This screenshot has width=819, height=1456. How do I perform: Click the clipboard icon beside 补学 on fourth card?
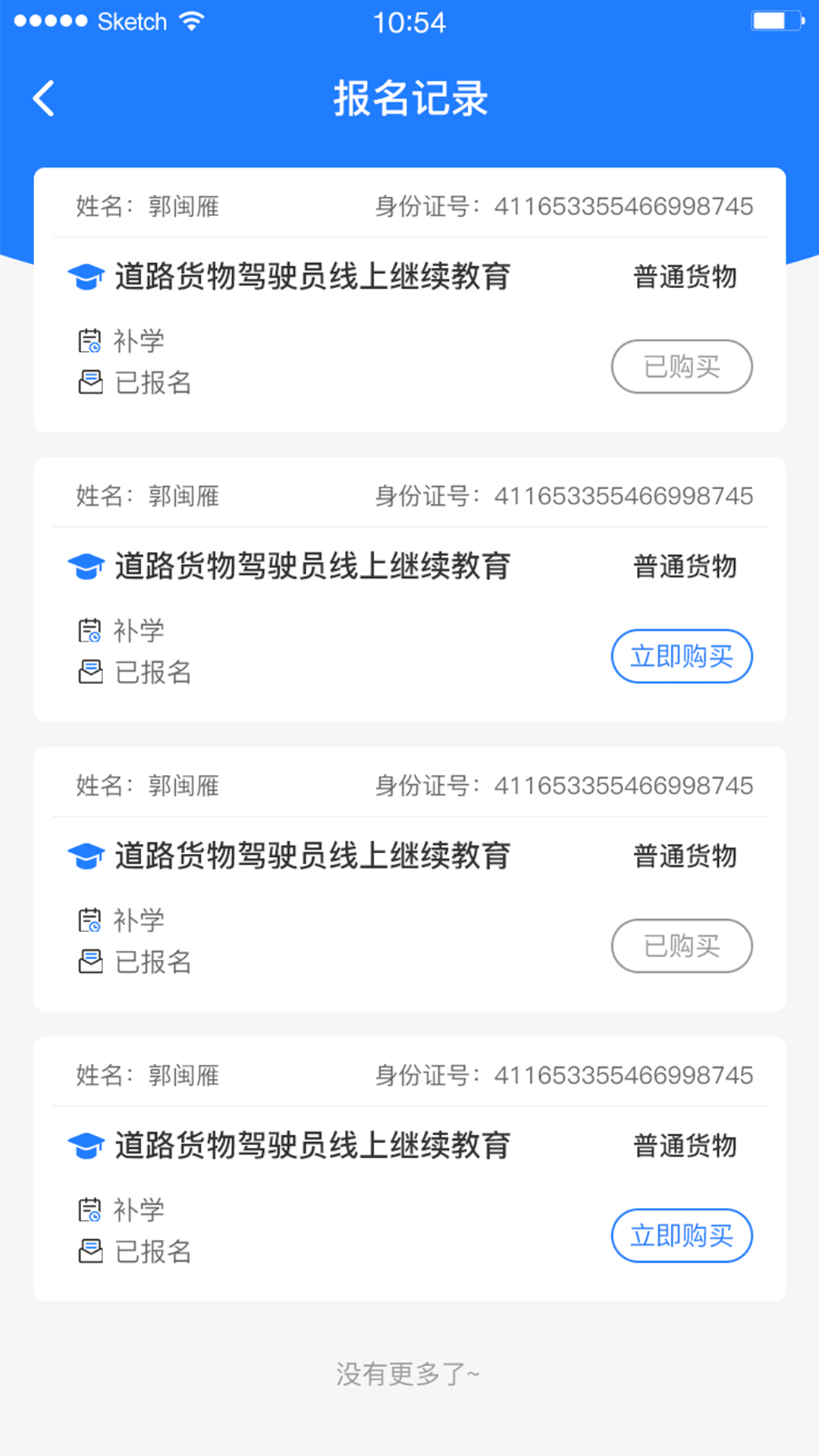coord(90,1210)
